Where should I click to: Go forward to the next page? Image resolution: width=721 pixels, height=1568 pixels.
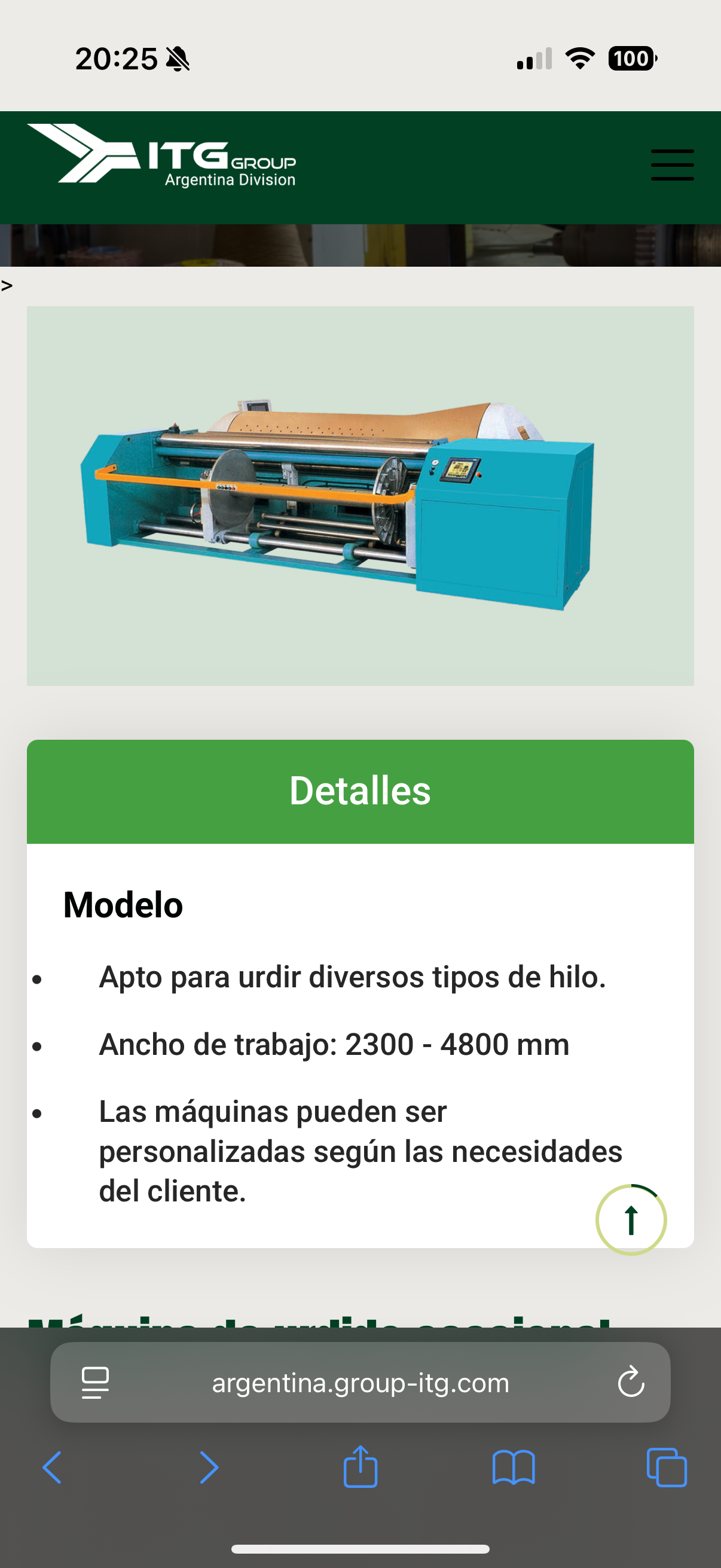tap(209, 1468)
